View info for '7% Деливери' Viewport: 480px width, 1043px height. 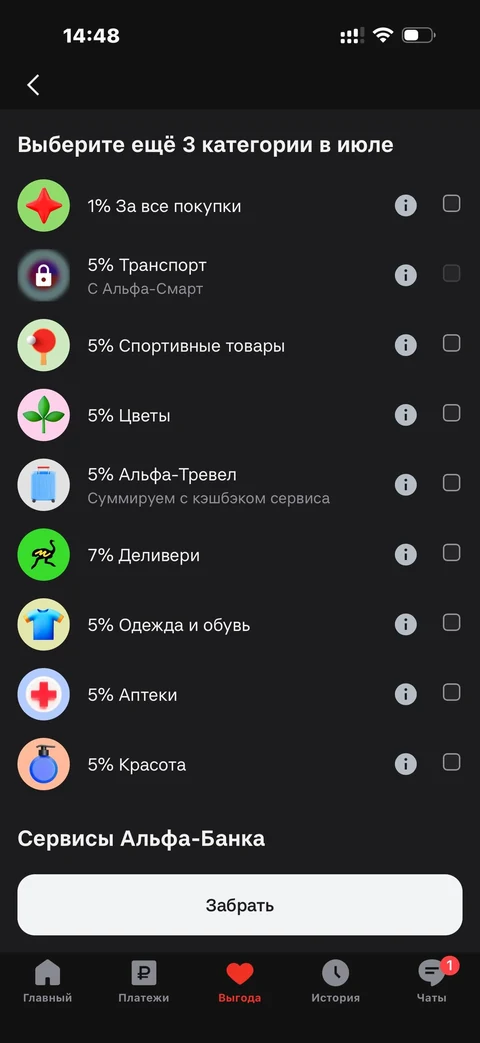[x=406, y=555]
